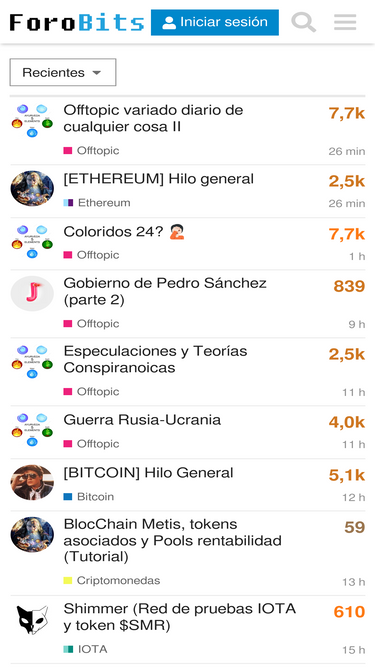Open the search magnifier icon
Image resolution: width=375 pixels, height=667 pixels.
tap(304, 22)
